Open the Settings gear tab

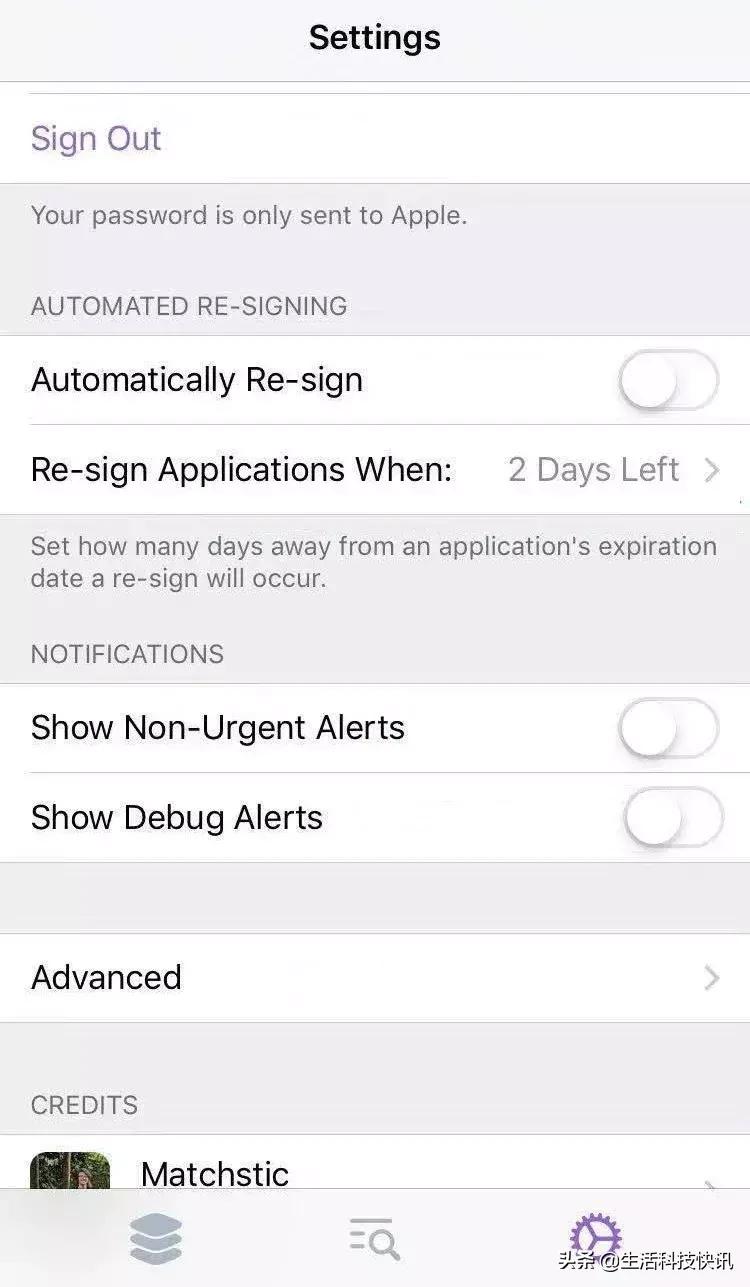click(597, 1237)
